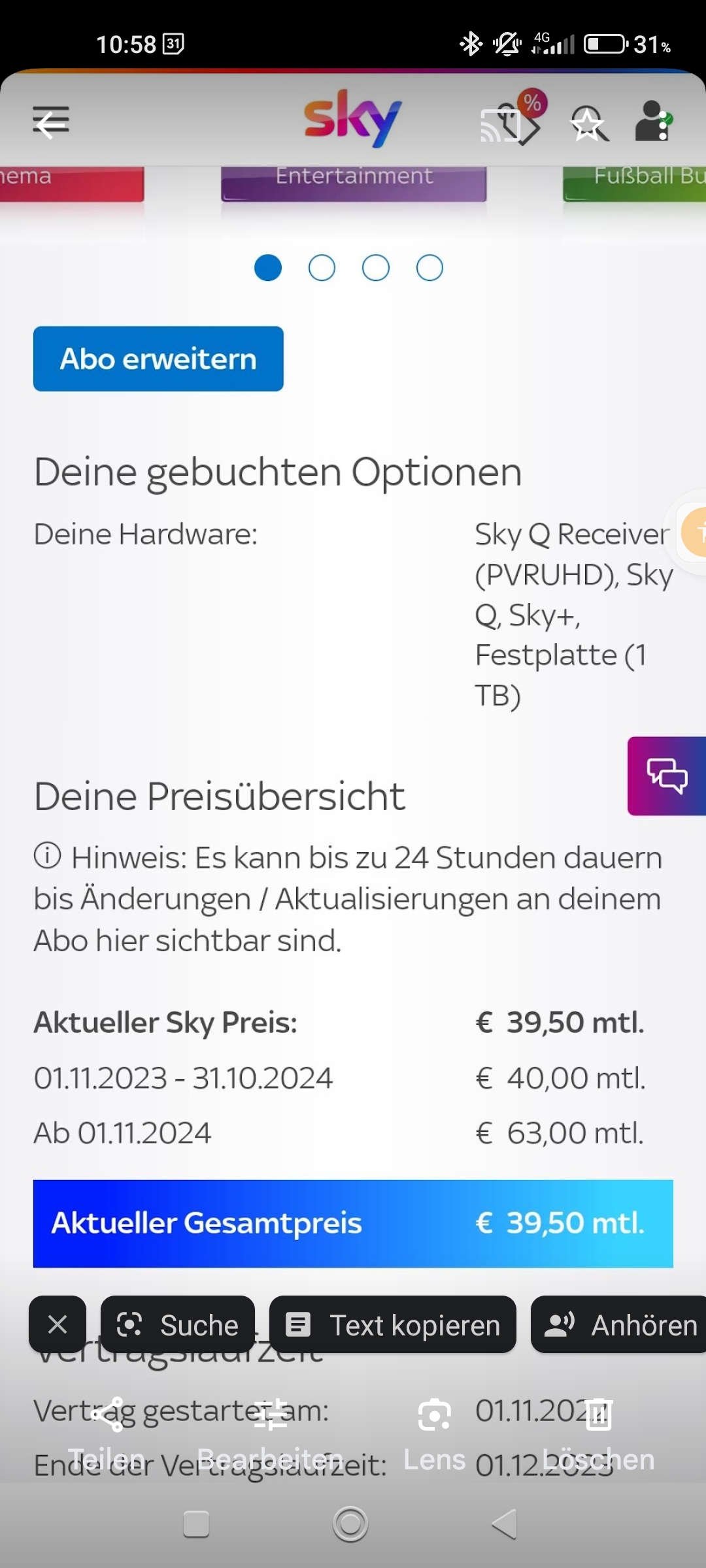
Task: Share the image via Teilen
Action: pyautogui.click(x=107, y=1433)
